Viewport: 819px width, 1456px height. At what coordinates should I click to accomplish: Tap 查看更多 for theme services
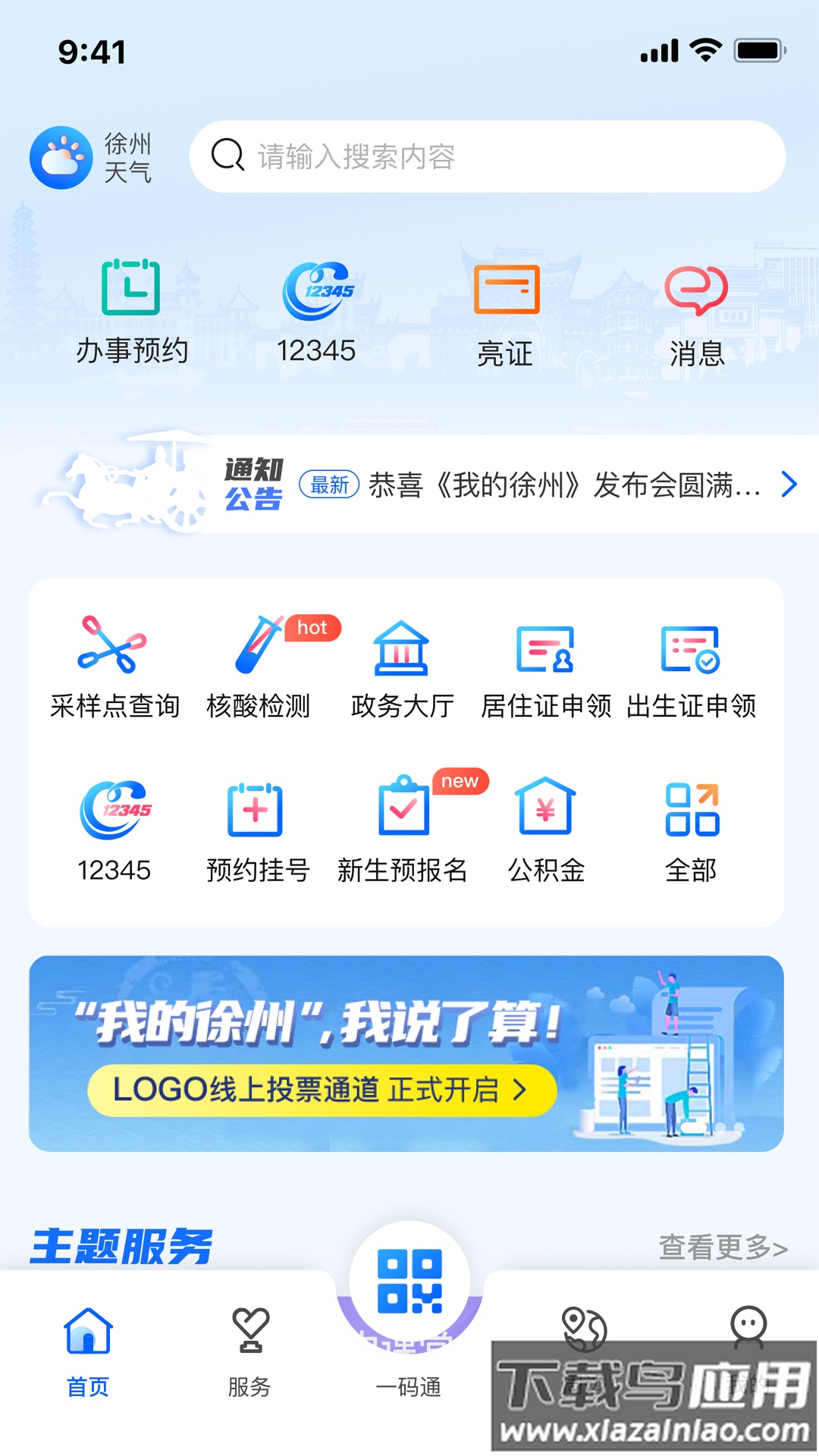pos(723,1247)
